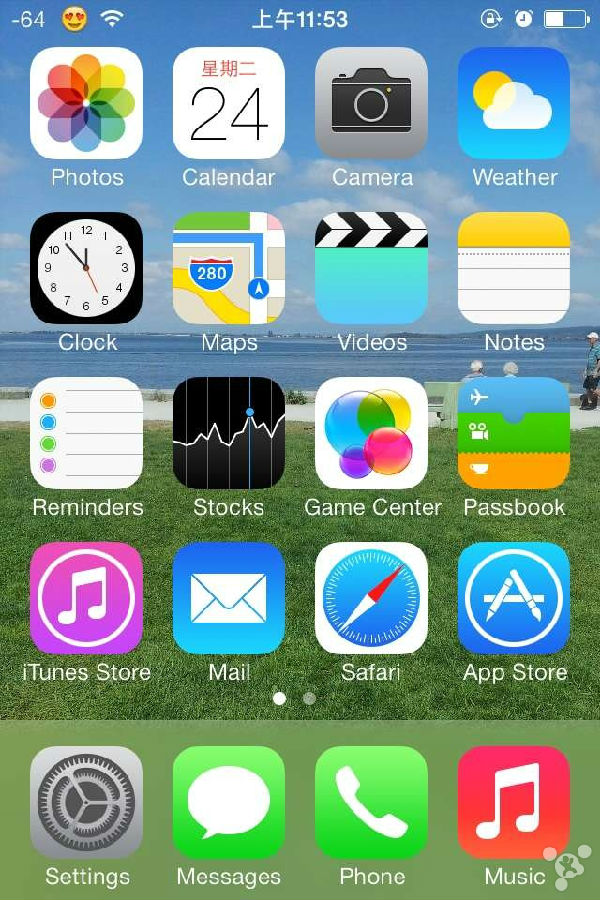Viewport: 600px width, 900px height.
Task: Open Settings from the dock
Action: (87, 802)
